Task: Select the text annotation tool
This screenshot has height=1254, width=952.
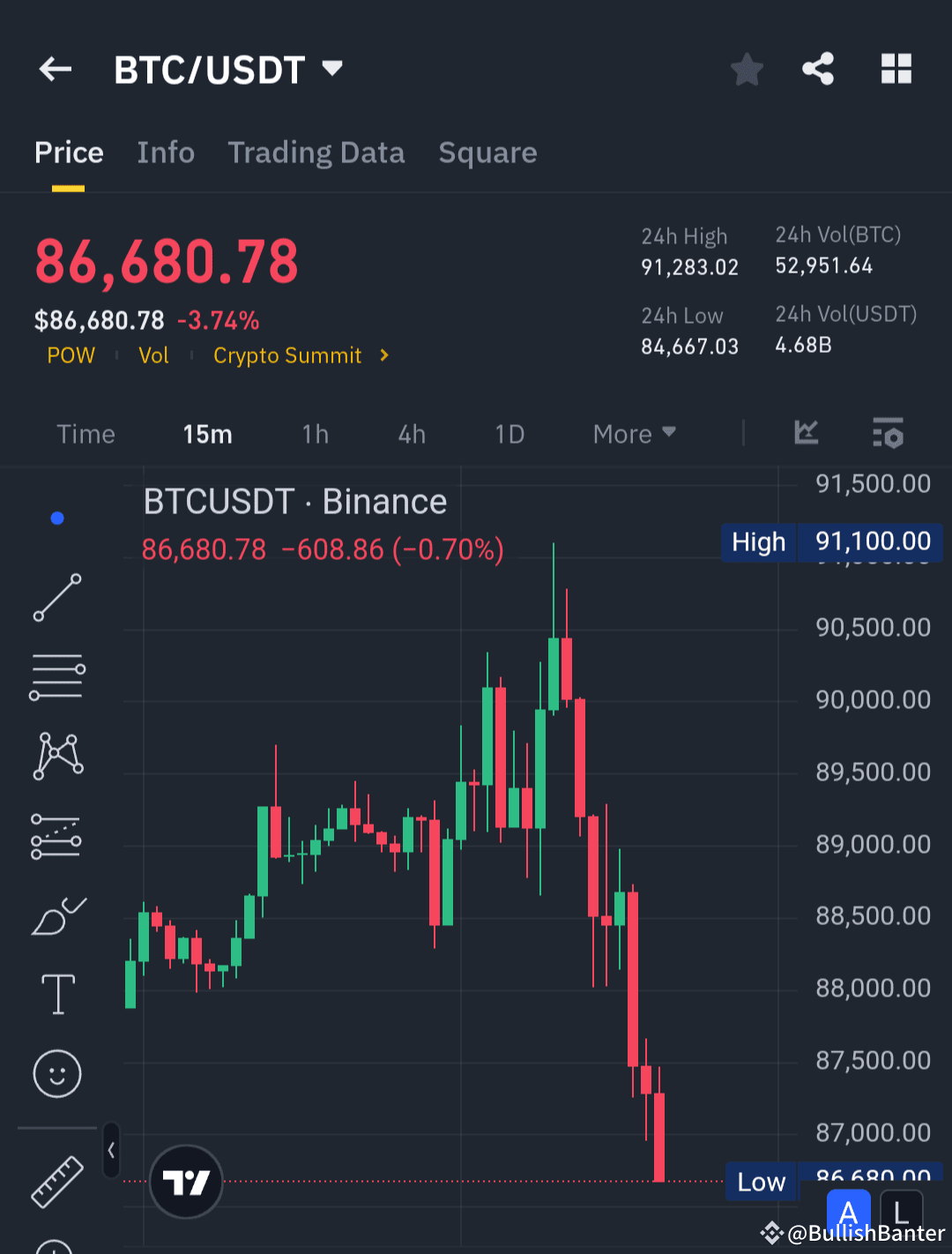Action: point(56,994)
